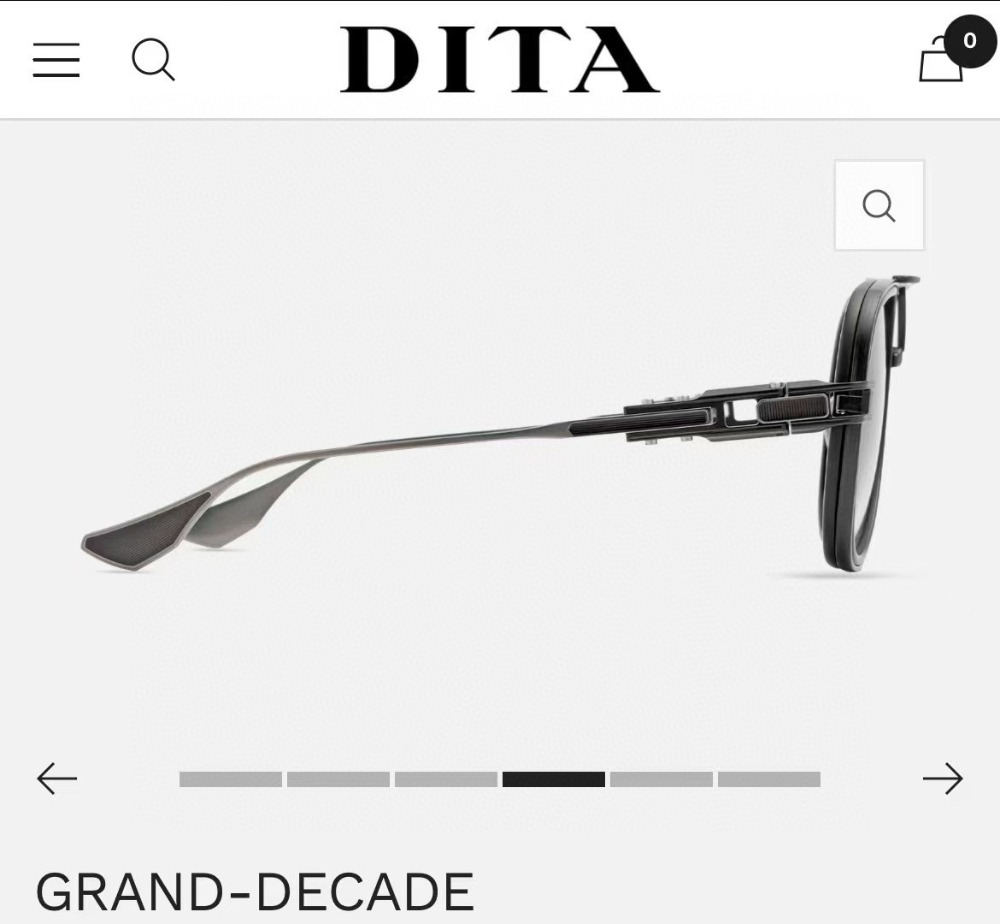
Task: Open the hamburger navigation menu
Action: coord(56,60)
